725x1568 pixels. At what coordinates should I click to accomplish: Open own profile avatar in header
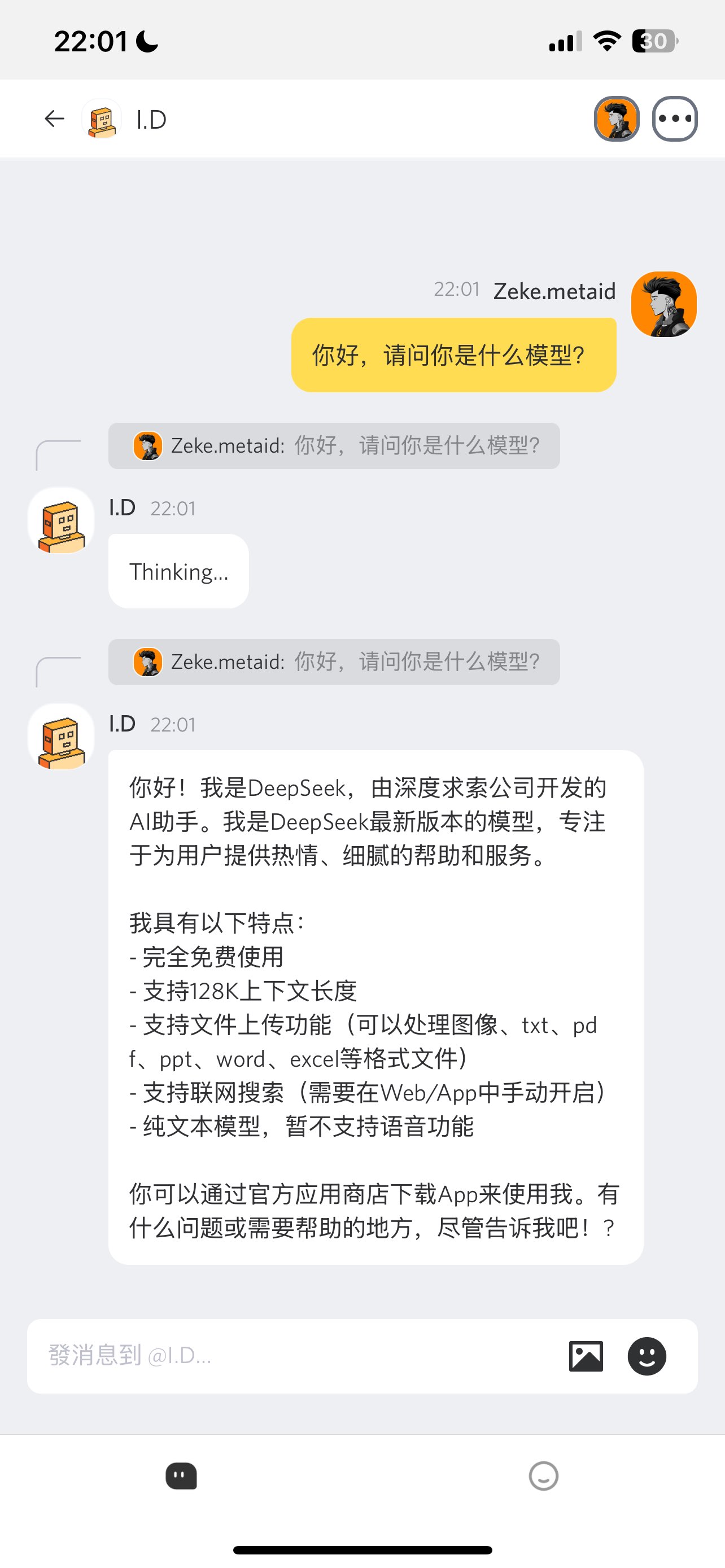616,119
